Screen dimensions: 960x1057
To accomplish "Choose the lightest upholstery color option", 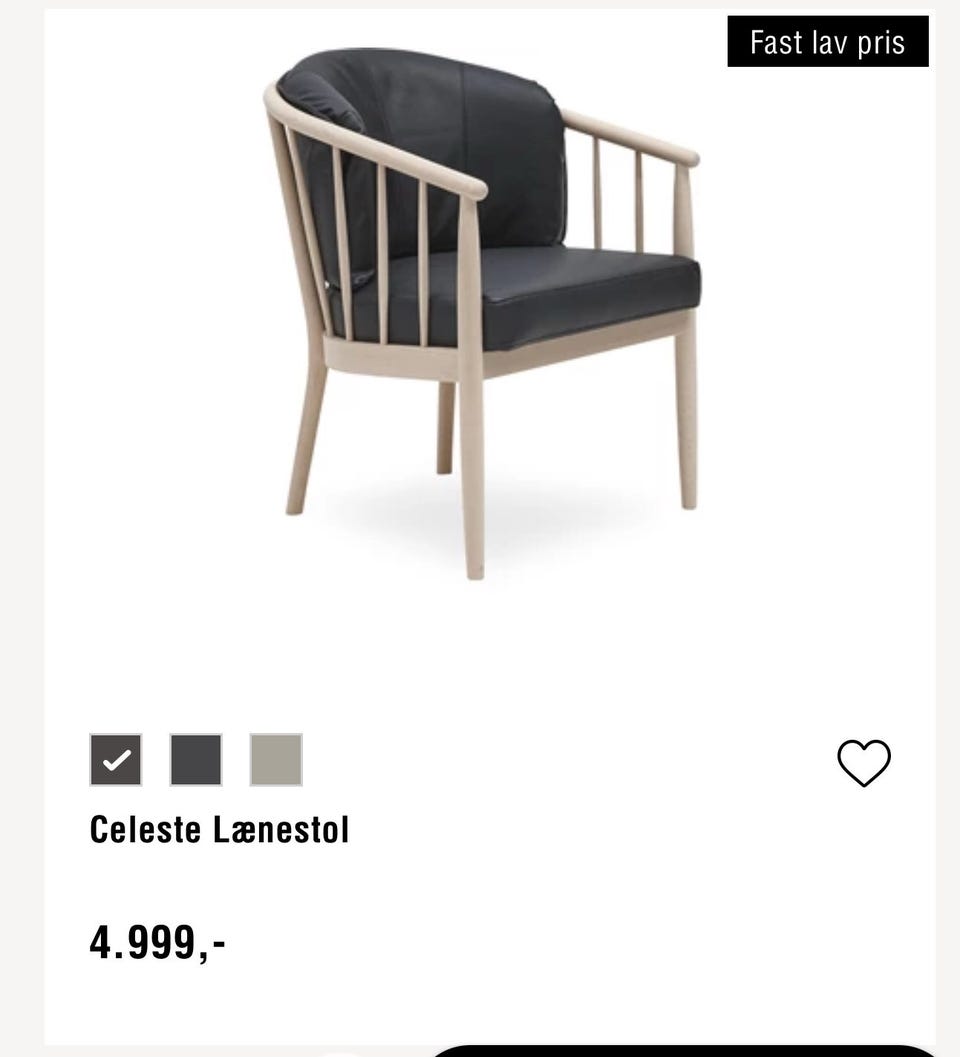I will click(275, 760).
